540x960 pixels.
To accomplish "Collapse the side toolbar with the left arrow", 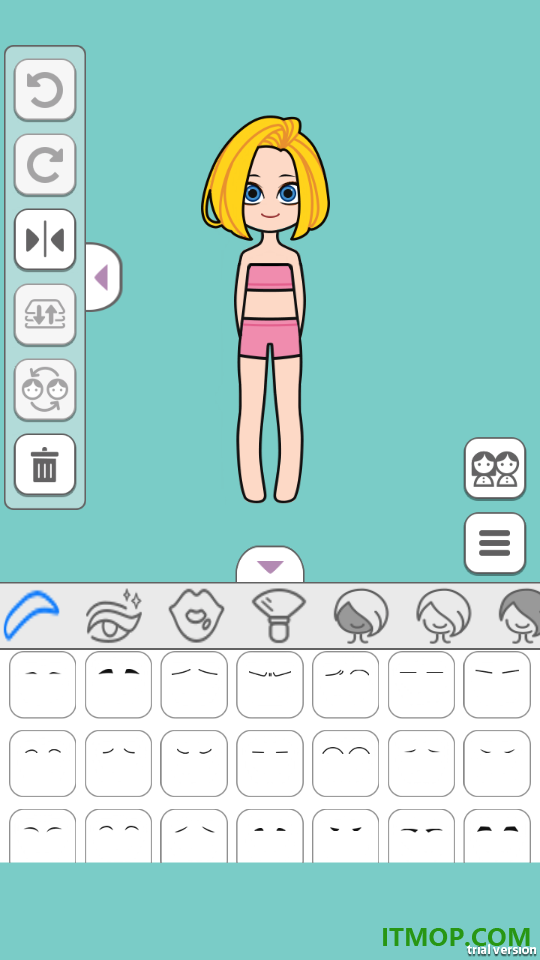I will (x=103, y=277).
